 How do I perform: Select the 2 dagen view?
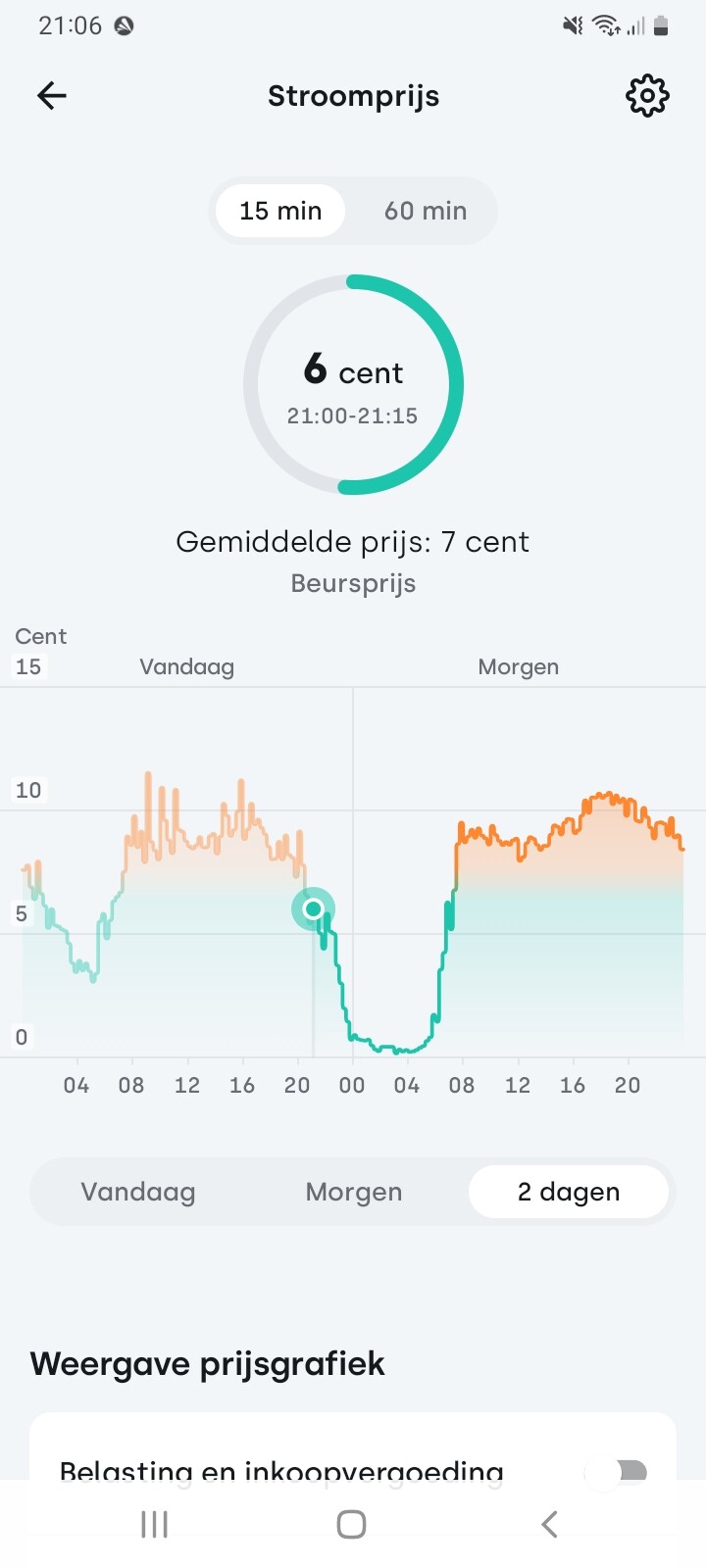[x=569, y=1192]
